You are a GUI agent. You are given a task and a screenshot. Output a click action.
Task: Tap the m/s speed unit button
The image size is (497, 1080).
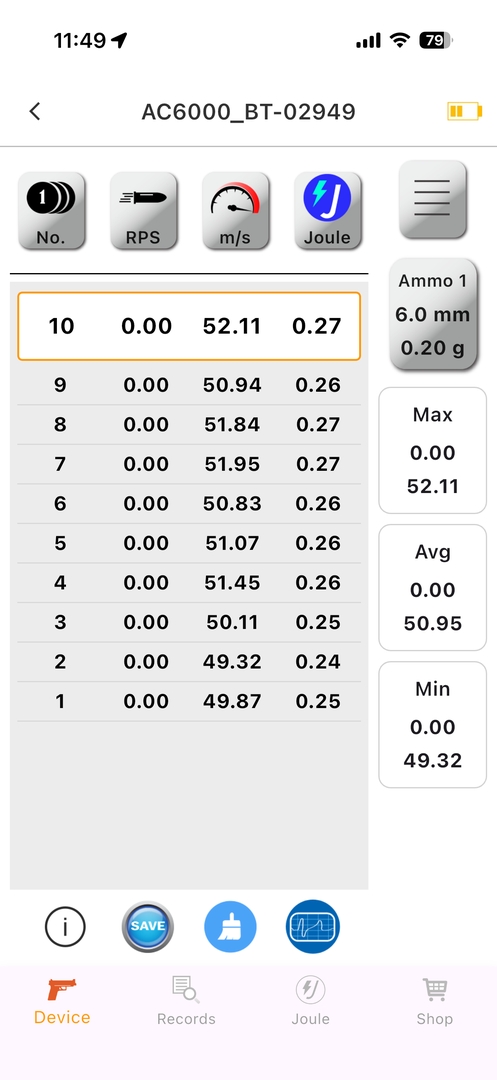click(x=235, y=210)
